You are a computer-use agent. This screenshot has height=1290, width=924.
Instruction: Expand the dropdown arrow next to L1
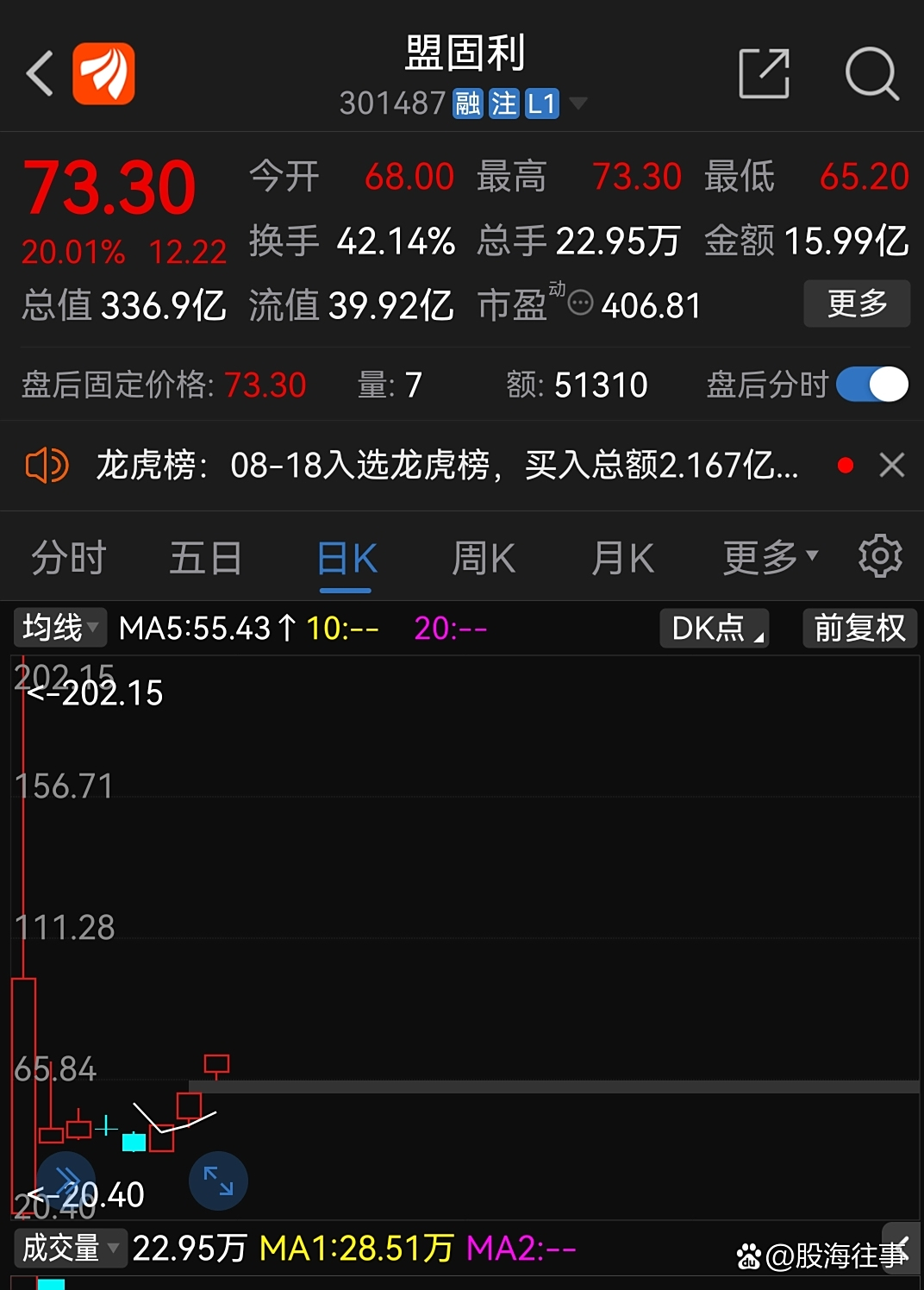coord(580,103)
